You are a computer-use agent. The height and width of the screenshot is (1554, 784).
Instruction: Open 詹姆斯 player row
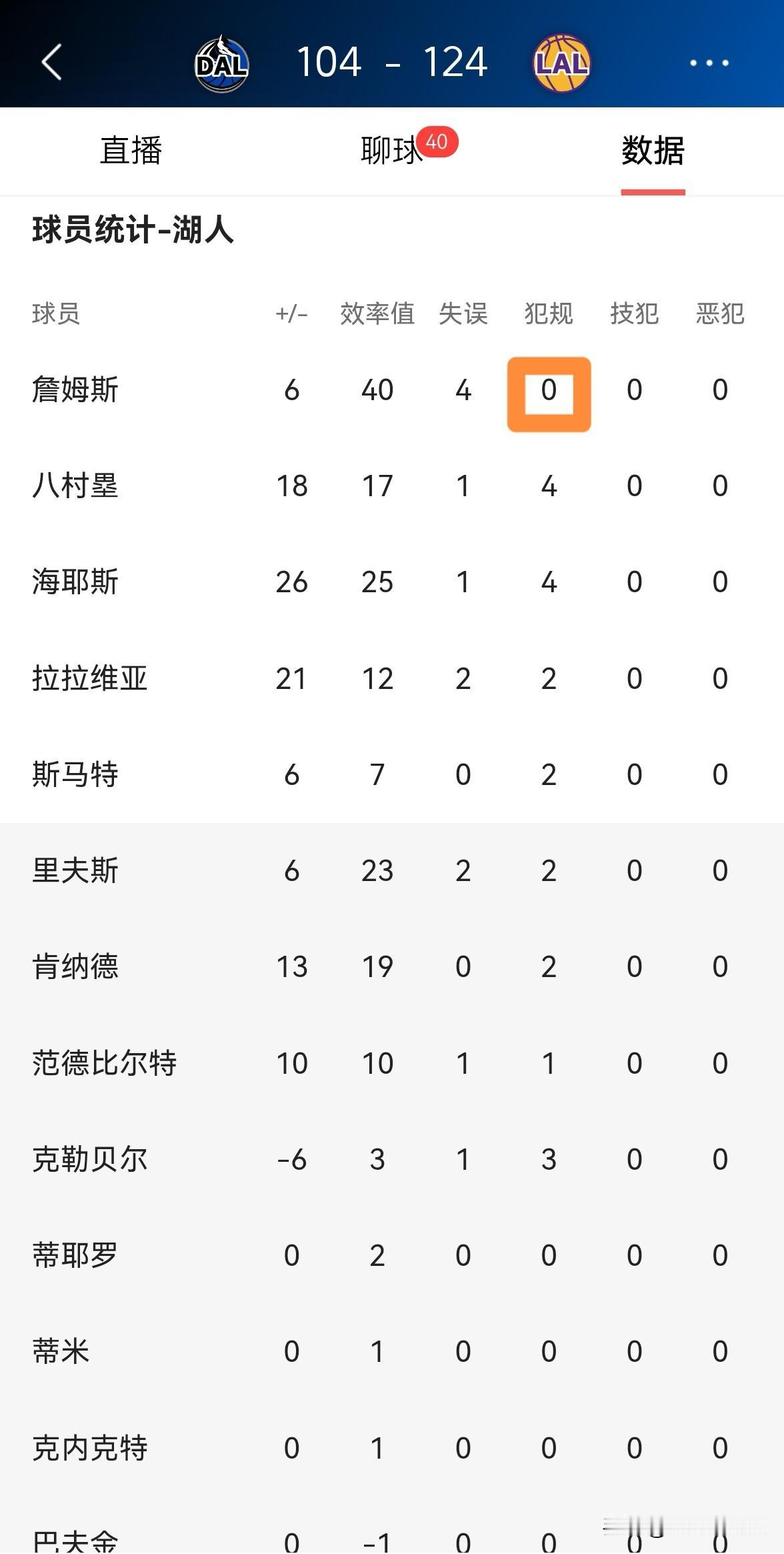(x=392, y=390)
